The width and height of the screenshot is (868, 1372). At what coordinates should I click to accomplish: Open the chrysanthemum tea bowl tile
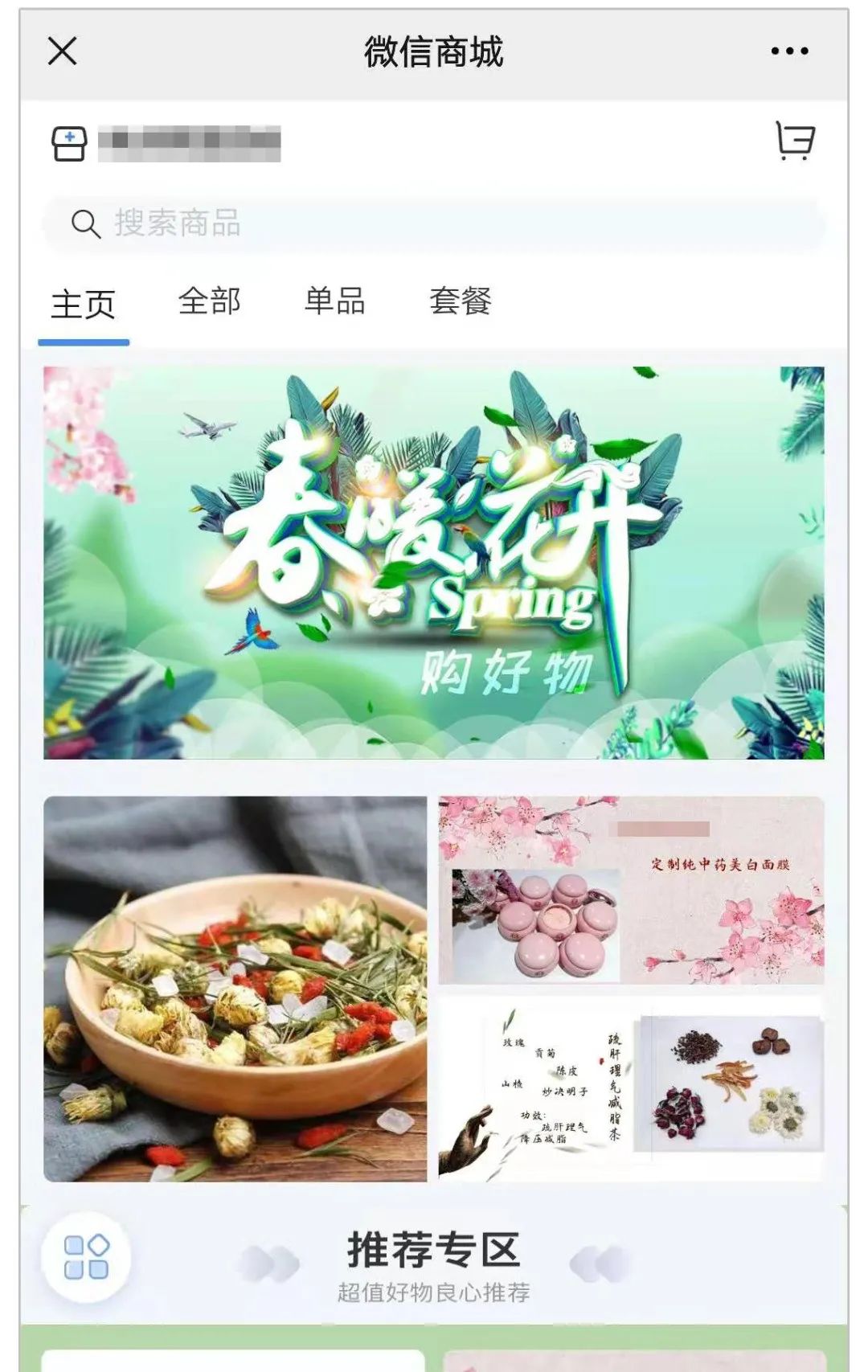pyautogui.click(x=235, y=989)
